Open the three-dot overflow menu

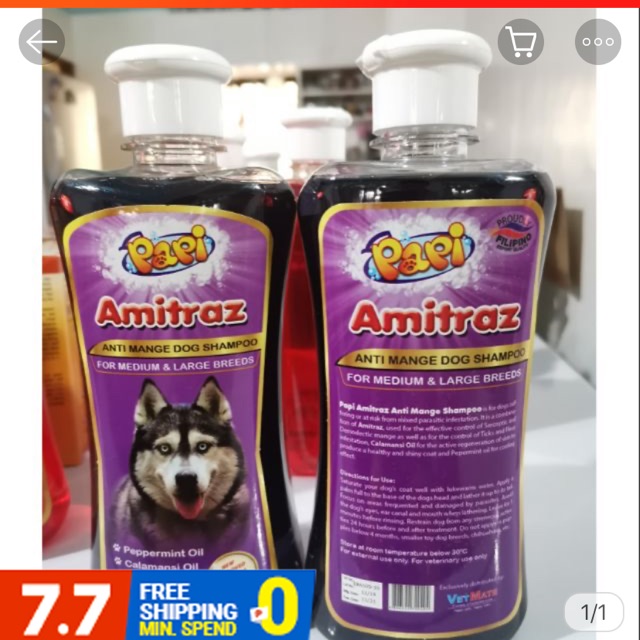point(598,42)
